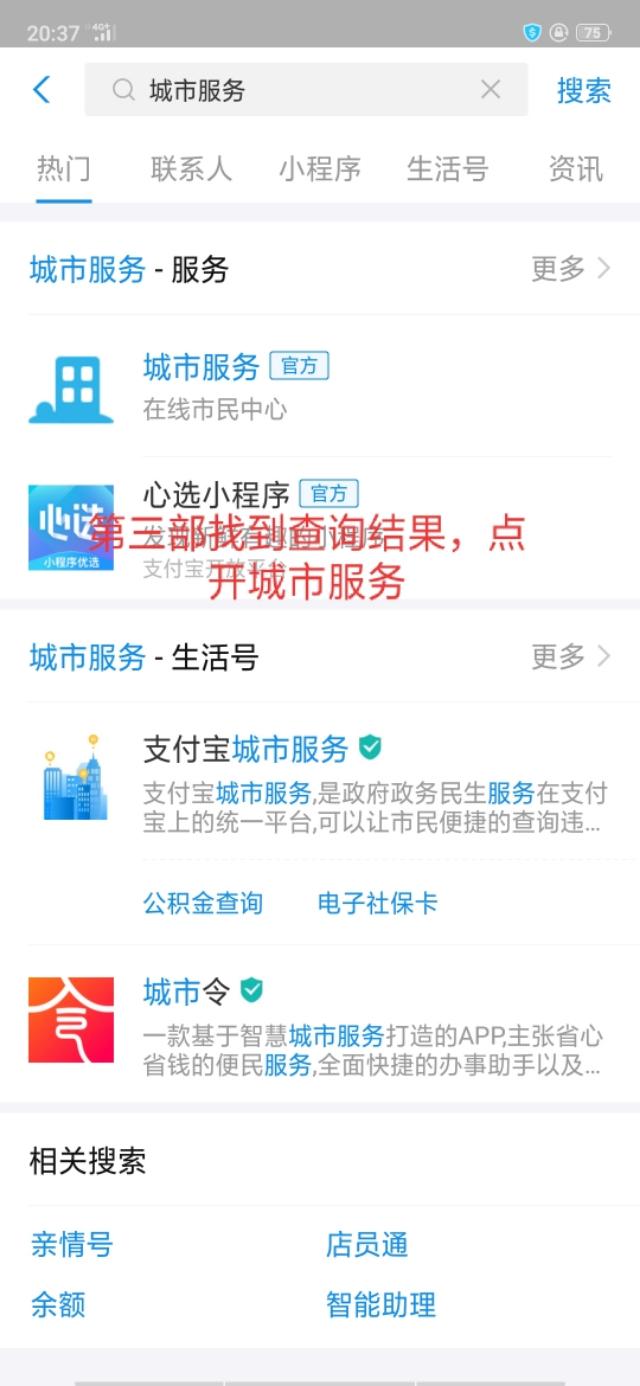This screenshot has width=640, height=1386.
Task: Search related term 智能助理
Action: pyautogui.click(x=381, y=1305)
